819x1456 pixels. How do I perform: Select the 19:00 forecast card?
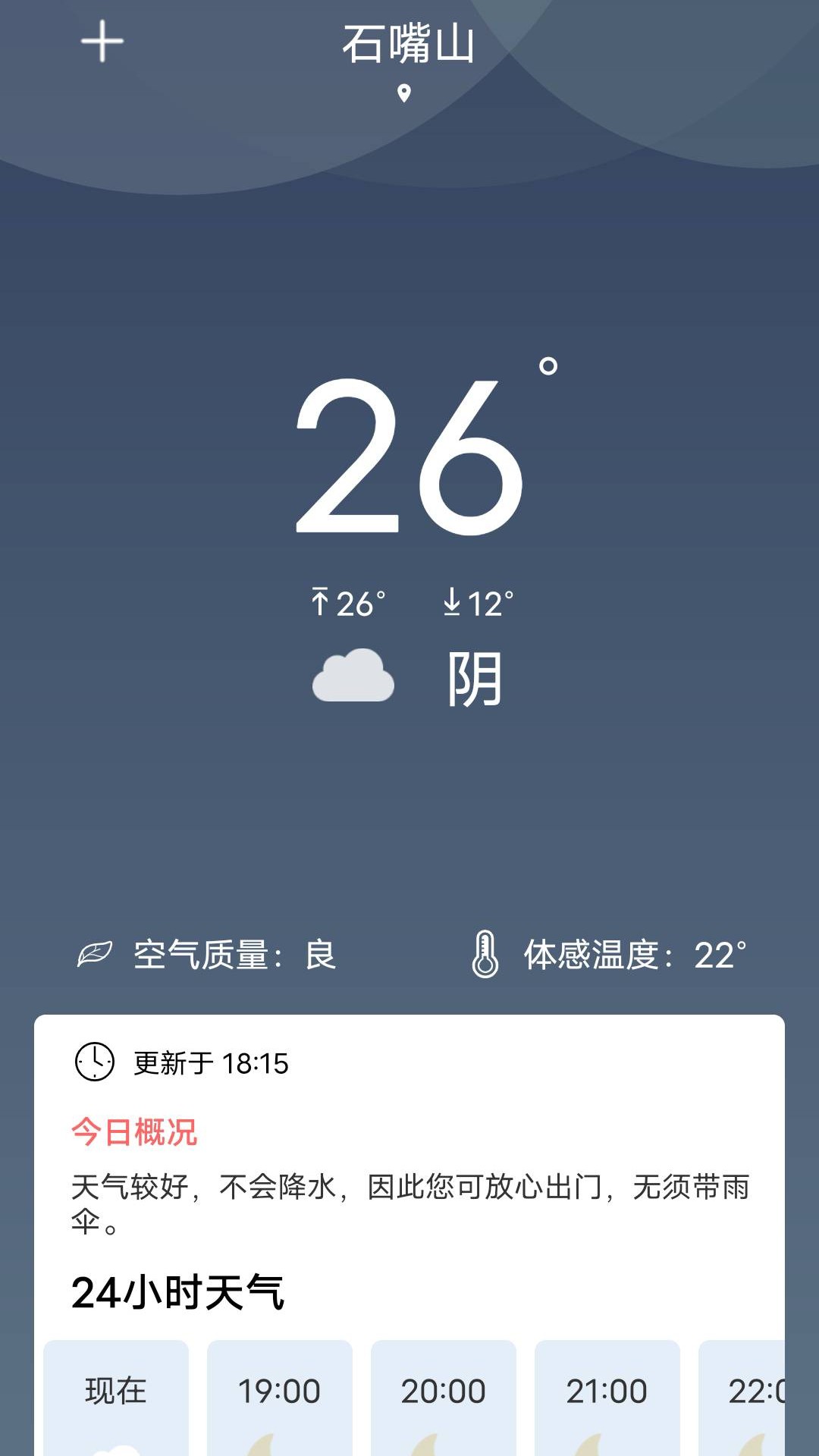click(281, 1407)
